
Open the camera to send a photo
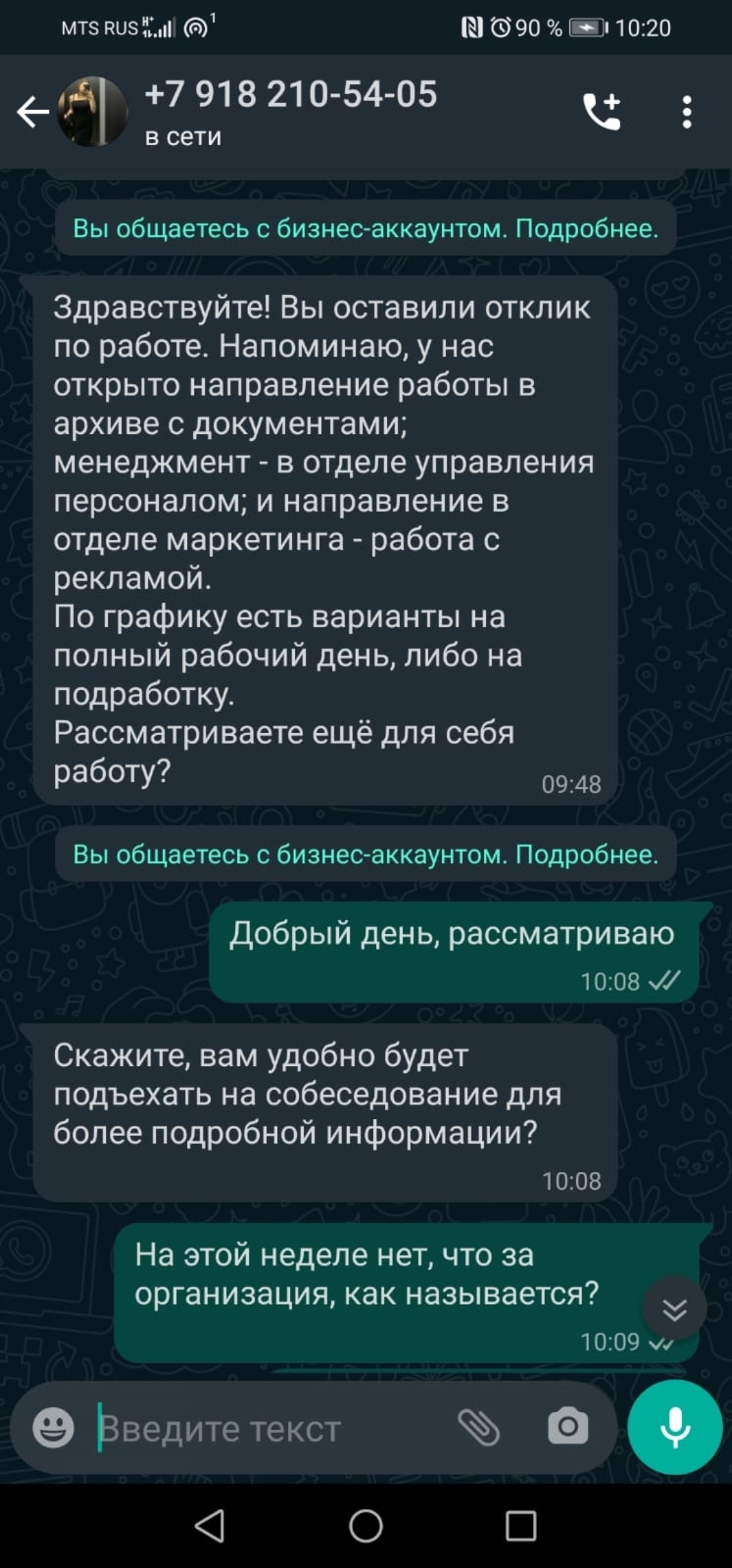(568, 1427)
